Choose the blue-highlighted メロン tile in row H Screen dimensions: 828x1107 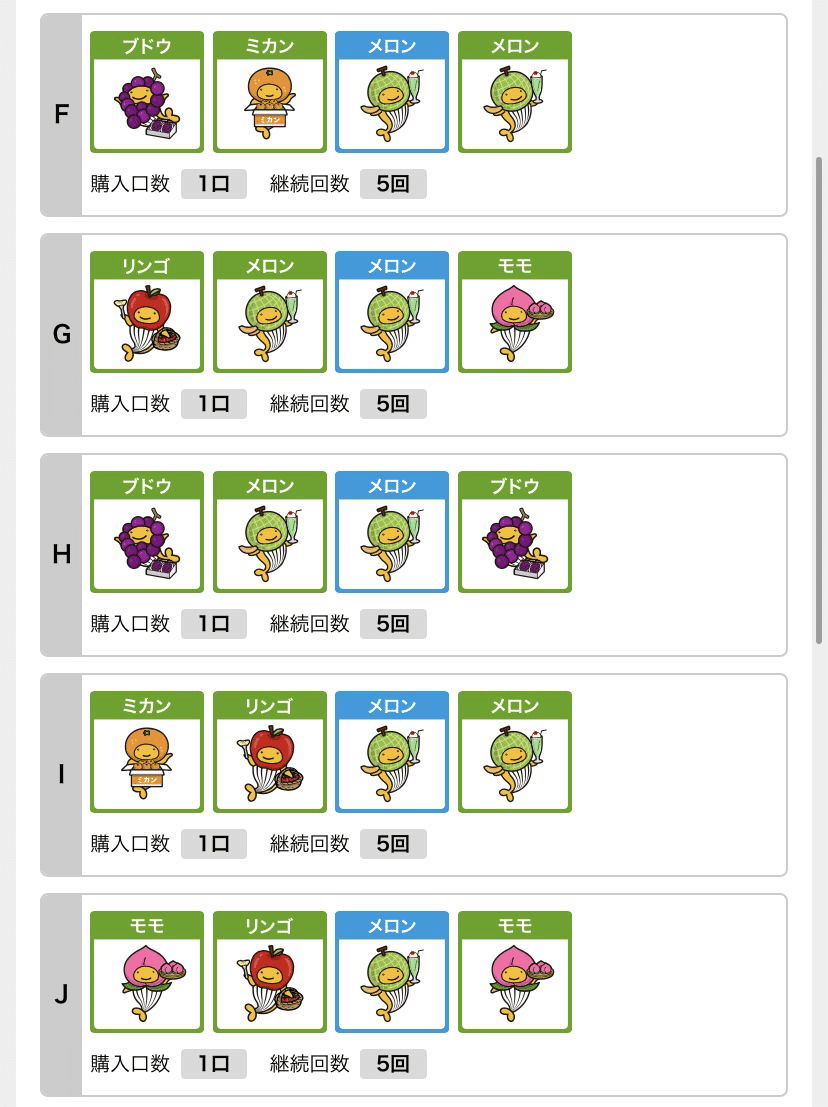[392, 532]
